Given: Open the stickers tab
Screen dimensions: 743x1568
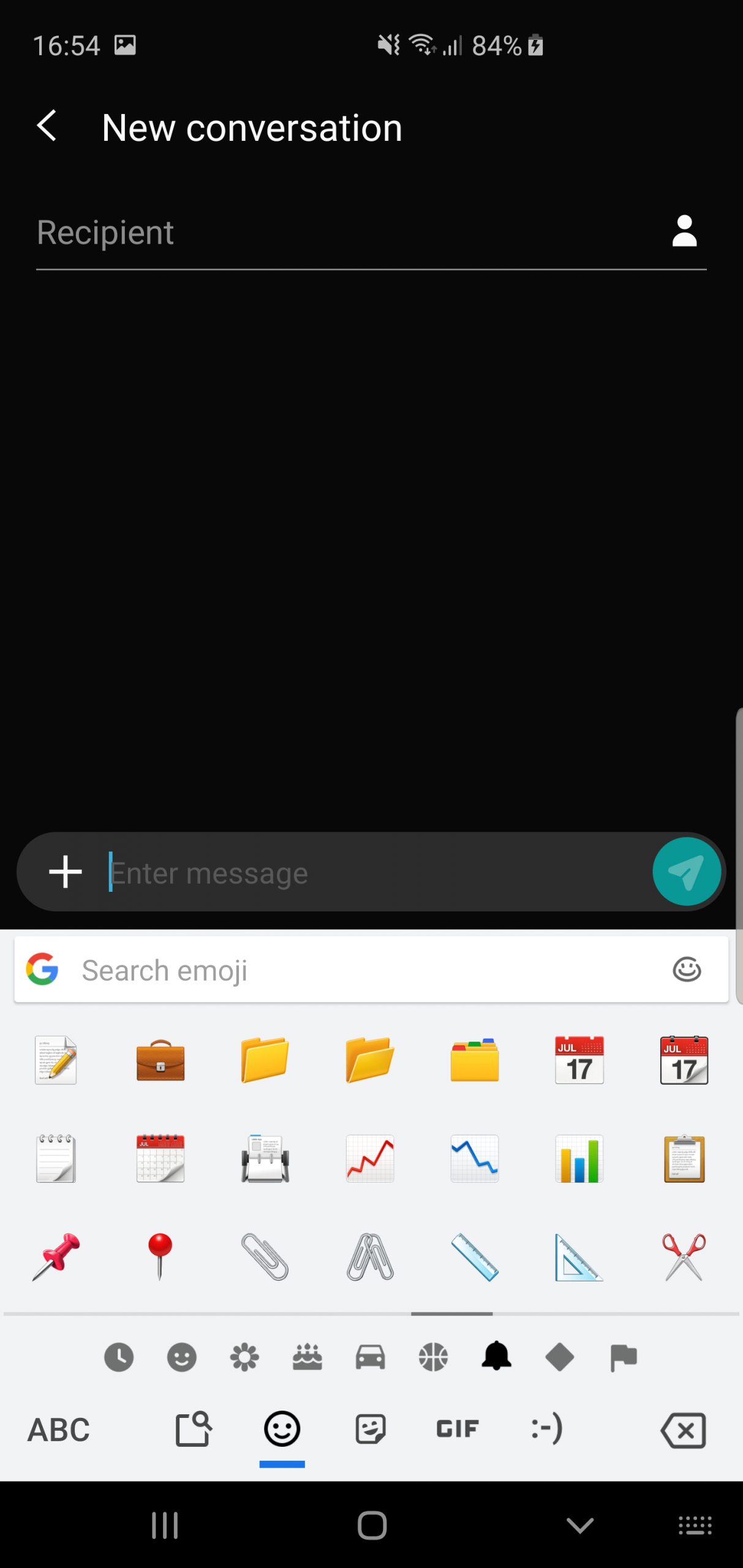Looking at the screenshot, I should [x=371, y=1430].
